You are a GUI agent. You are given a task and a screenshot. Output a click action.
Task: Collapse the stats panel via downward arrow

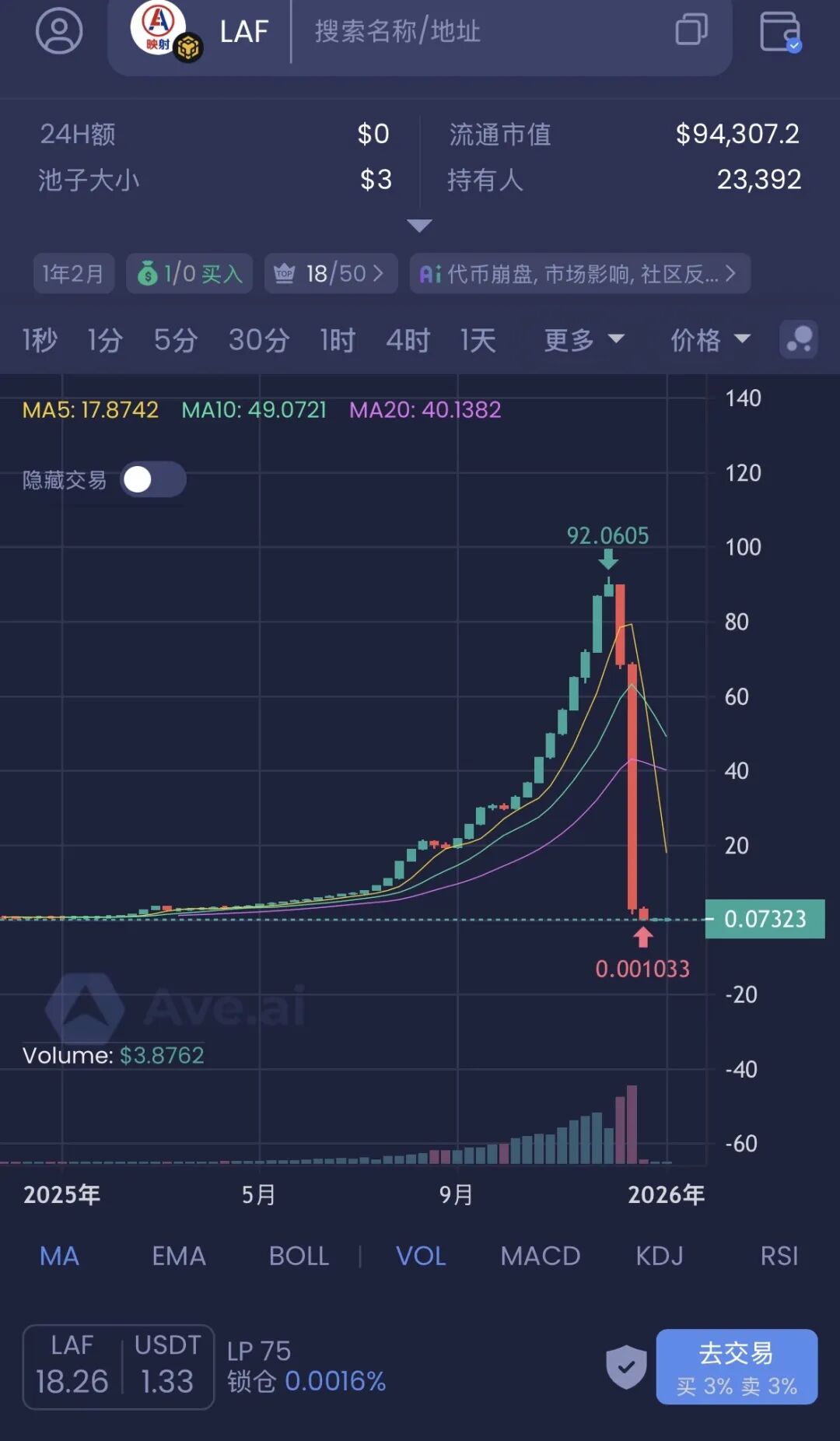click(420, 225)
